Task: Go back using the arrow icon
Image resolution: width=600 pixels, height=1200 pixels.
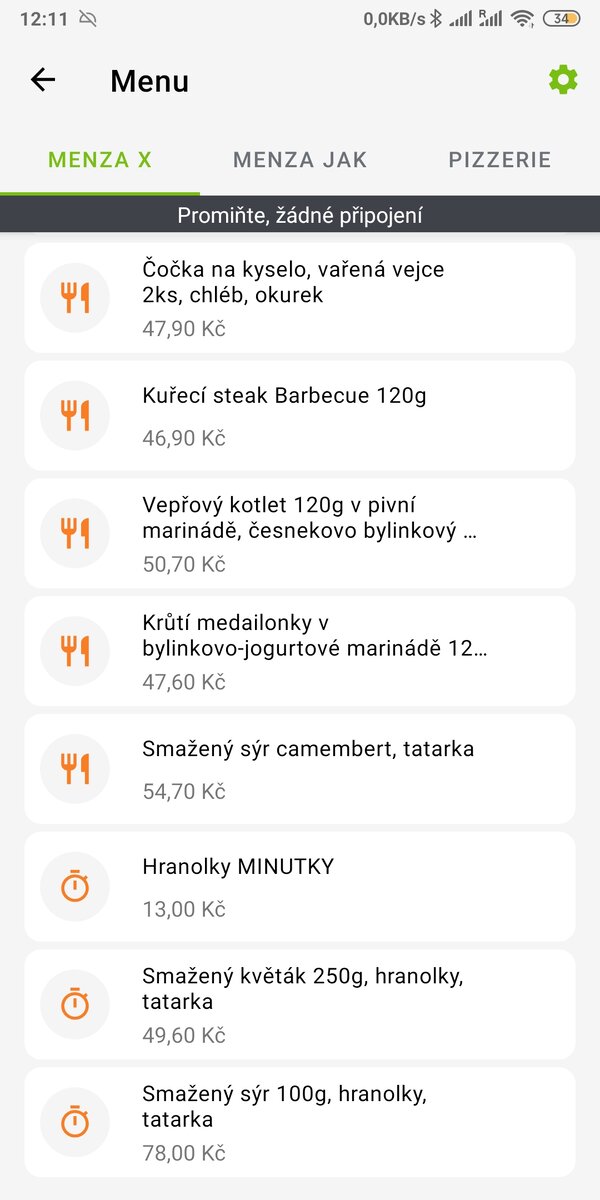Action: pyautogui.click(x=43, y=80)
